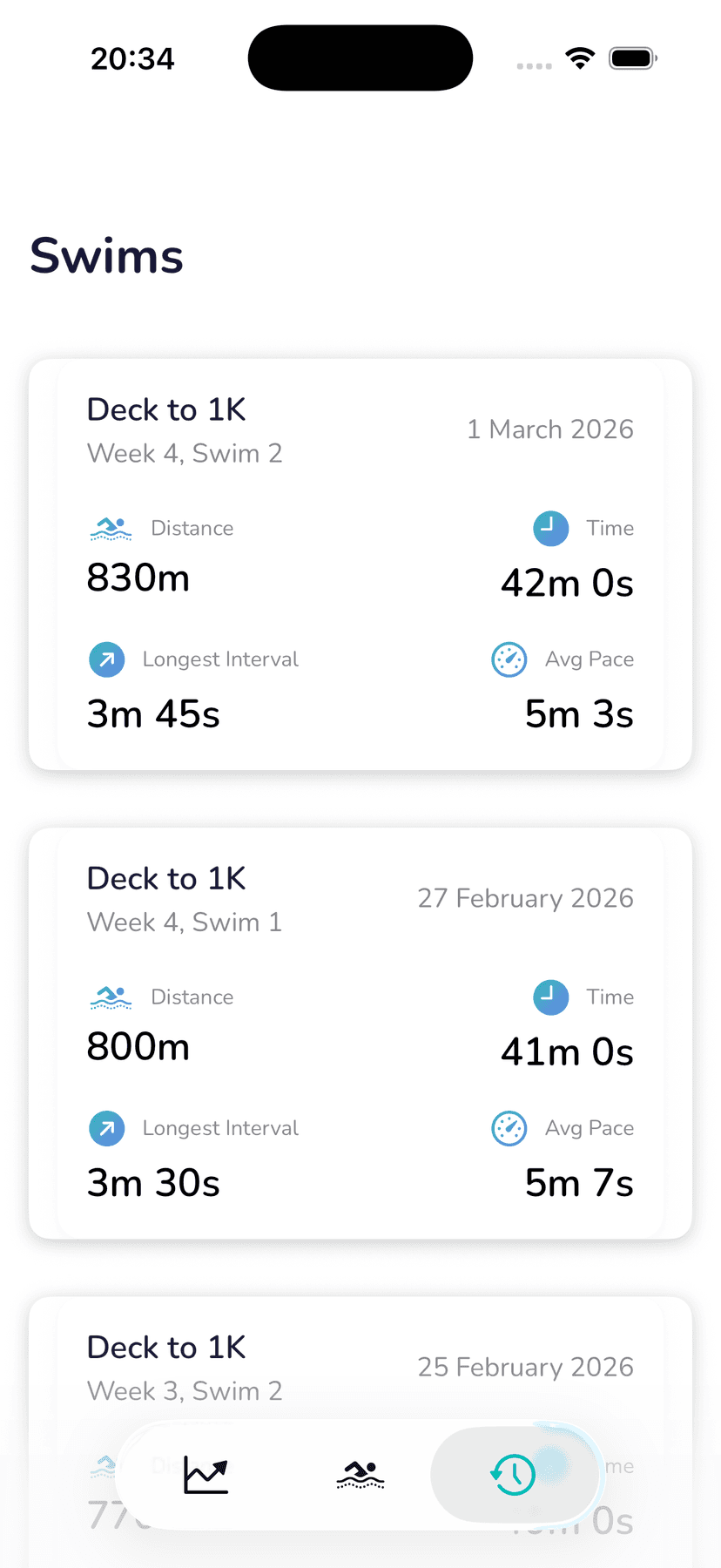Tap the 42m 0s time value
This screenshot has width=721, height=1568.
(x=567, y=583)
